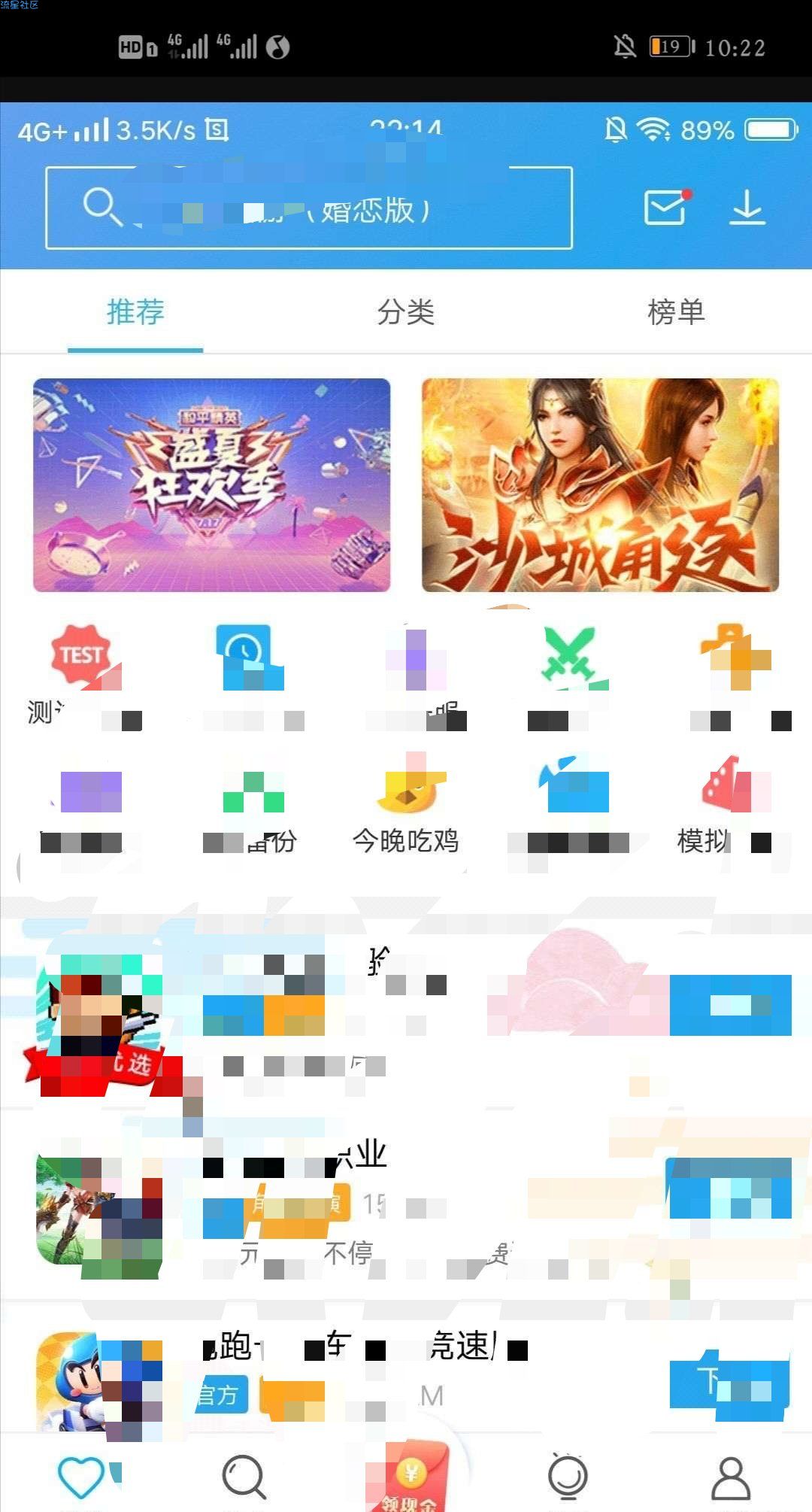The width and height of the screenshot is (812, 1512).
Task: Select the 推荐 tab
Action: pos(135,311)
